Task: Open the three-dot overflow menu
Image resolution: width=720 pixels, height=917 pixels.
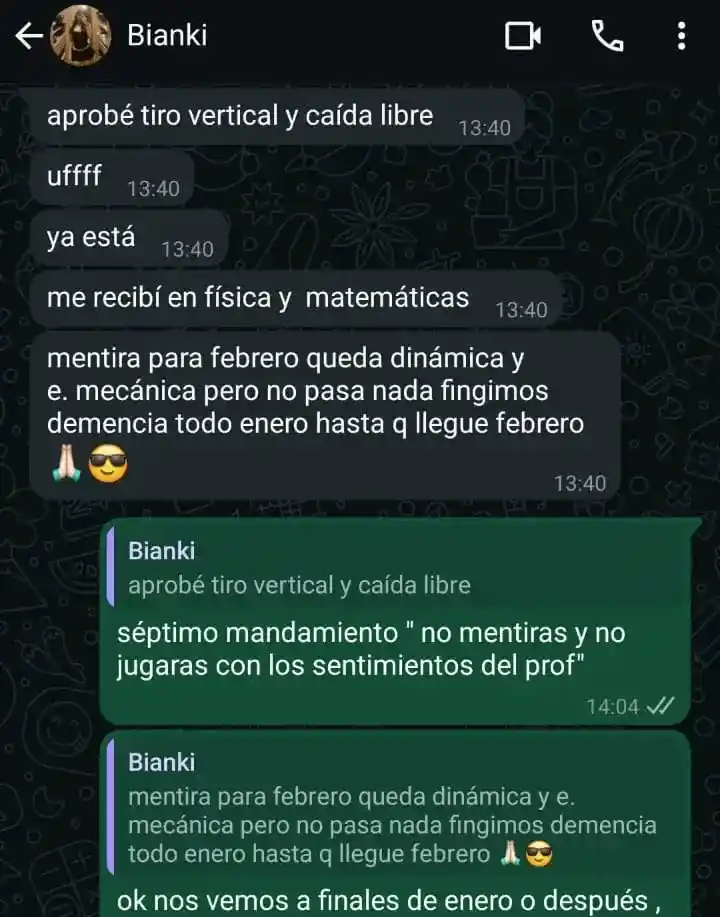Action: pos(681,37)
